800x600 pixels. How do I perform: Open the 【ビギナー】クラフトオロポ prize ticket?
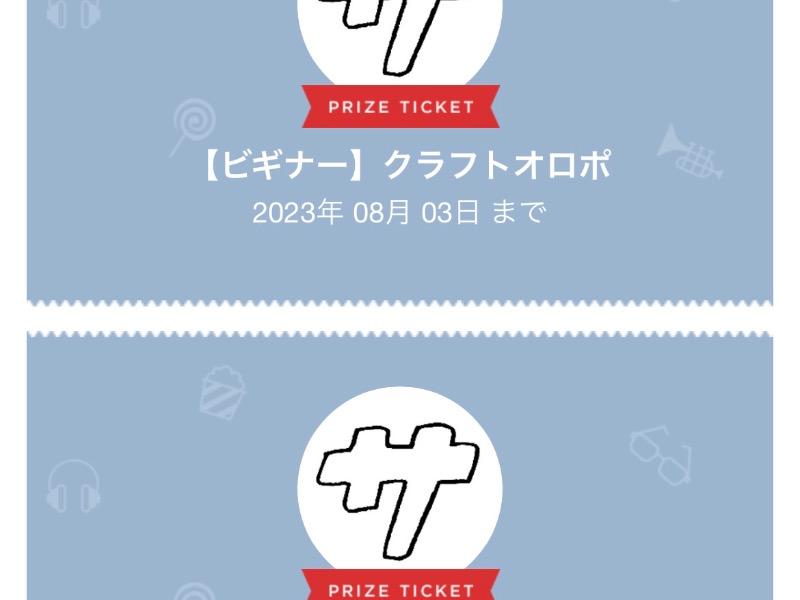[x=400, y=167]
